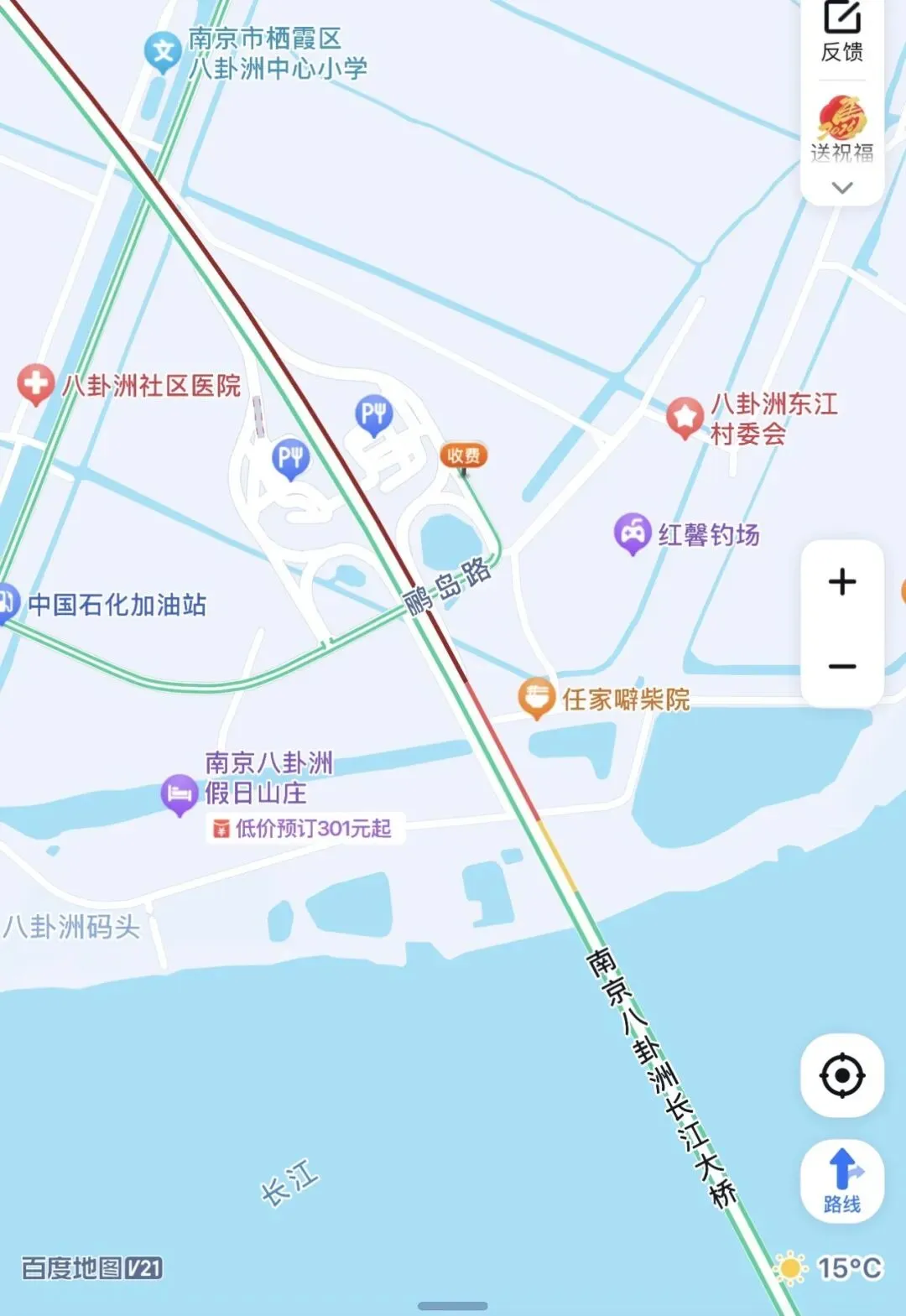Open 路线 route planning
The width and height of the screenshot is (906, 1316).
[842, 1180]
